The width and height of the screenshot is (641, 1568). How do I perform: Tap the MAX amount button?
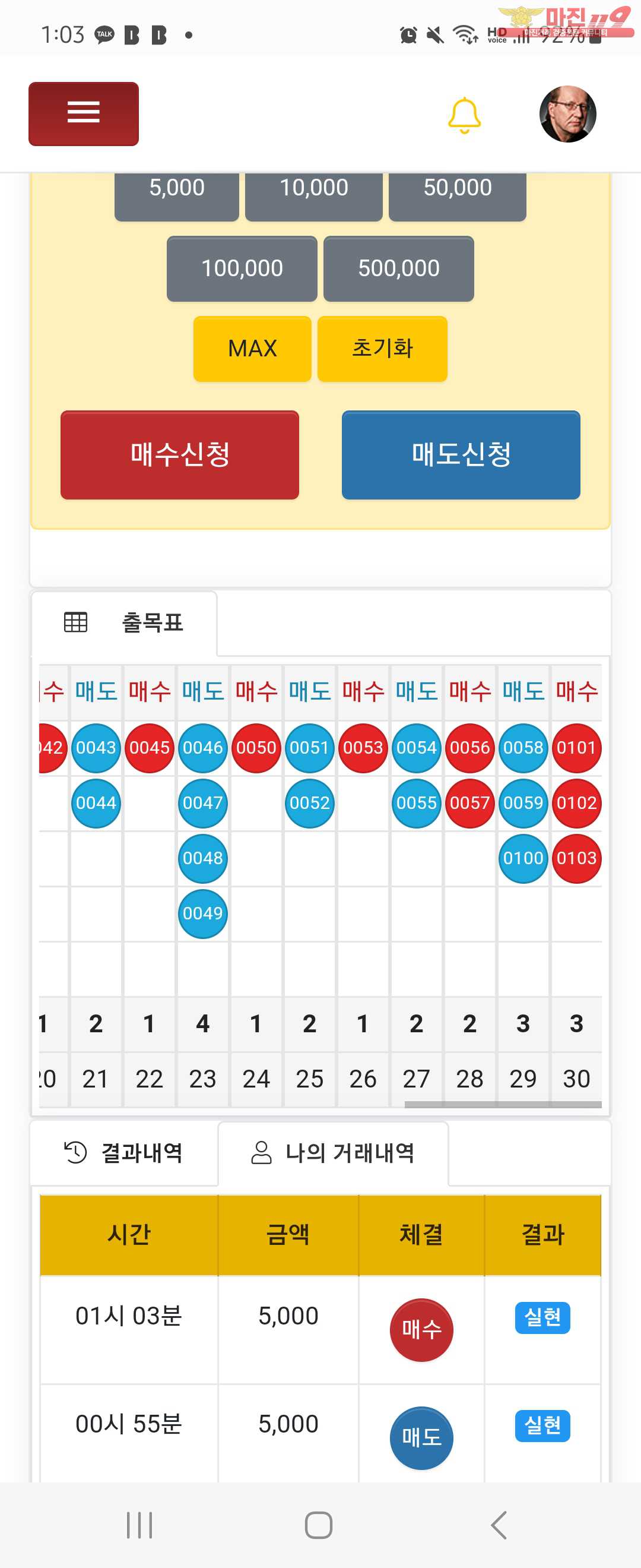tap(252, 349)
